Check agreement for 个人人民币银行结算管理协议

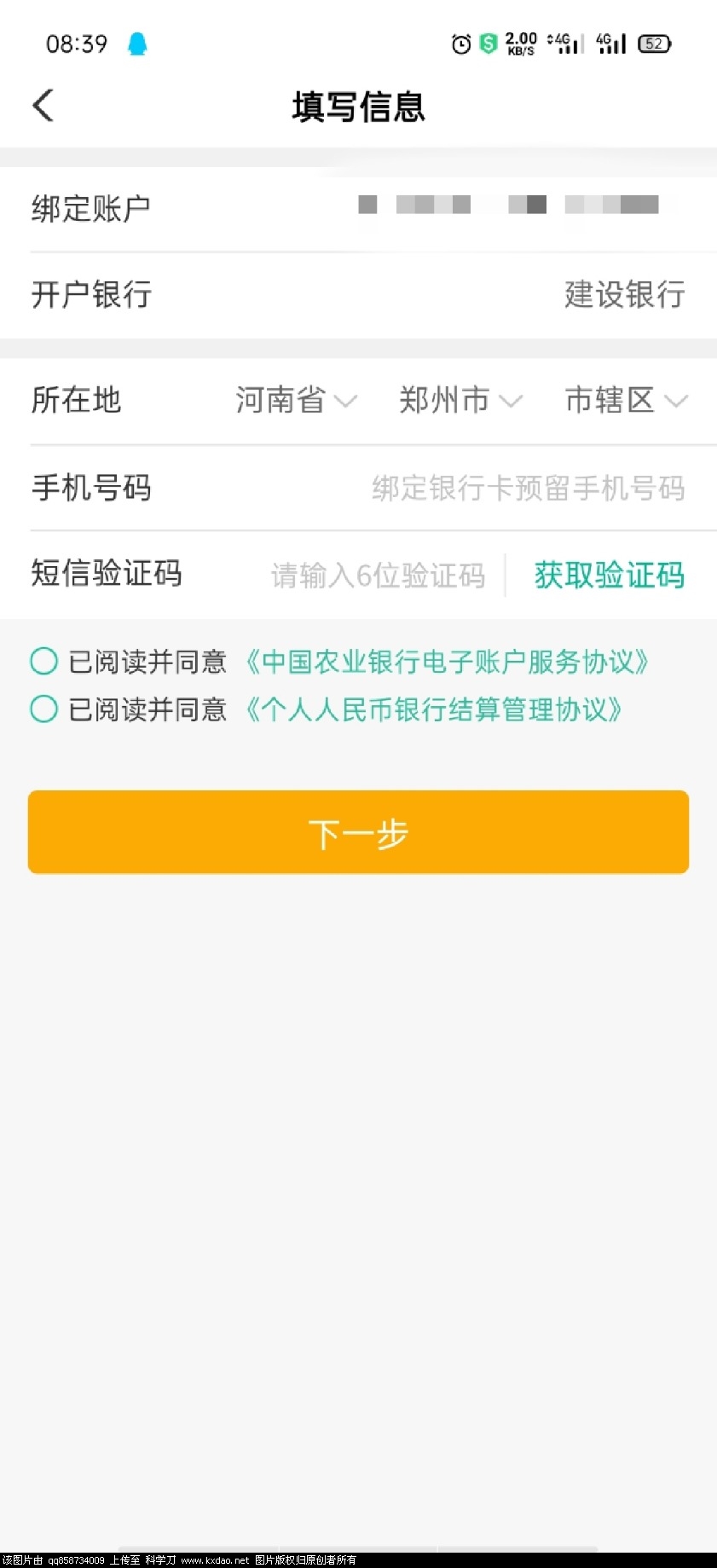(43, 709)
